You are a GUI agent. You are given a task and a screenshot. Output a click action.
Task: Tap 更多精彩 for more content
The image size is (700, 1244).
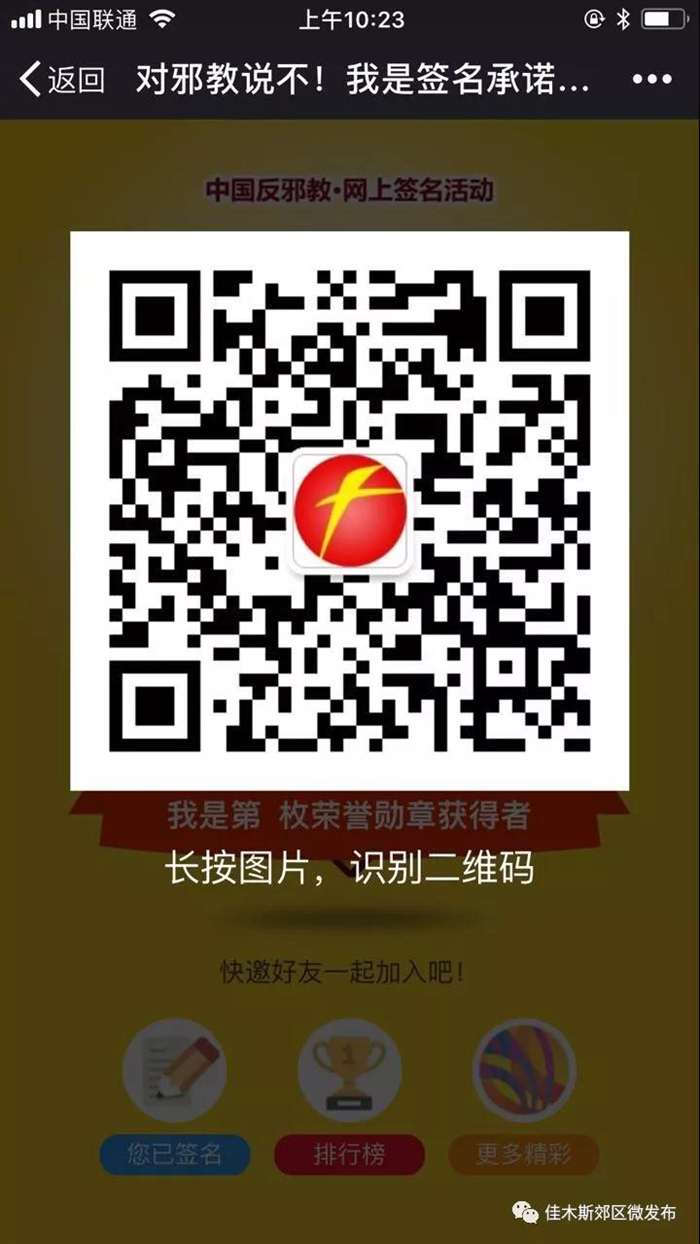pos(524,1154)
